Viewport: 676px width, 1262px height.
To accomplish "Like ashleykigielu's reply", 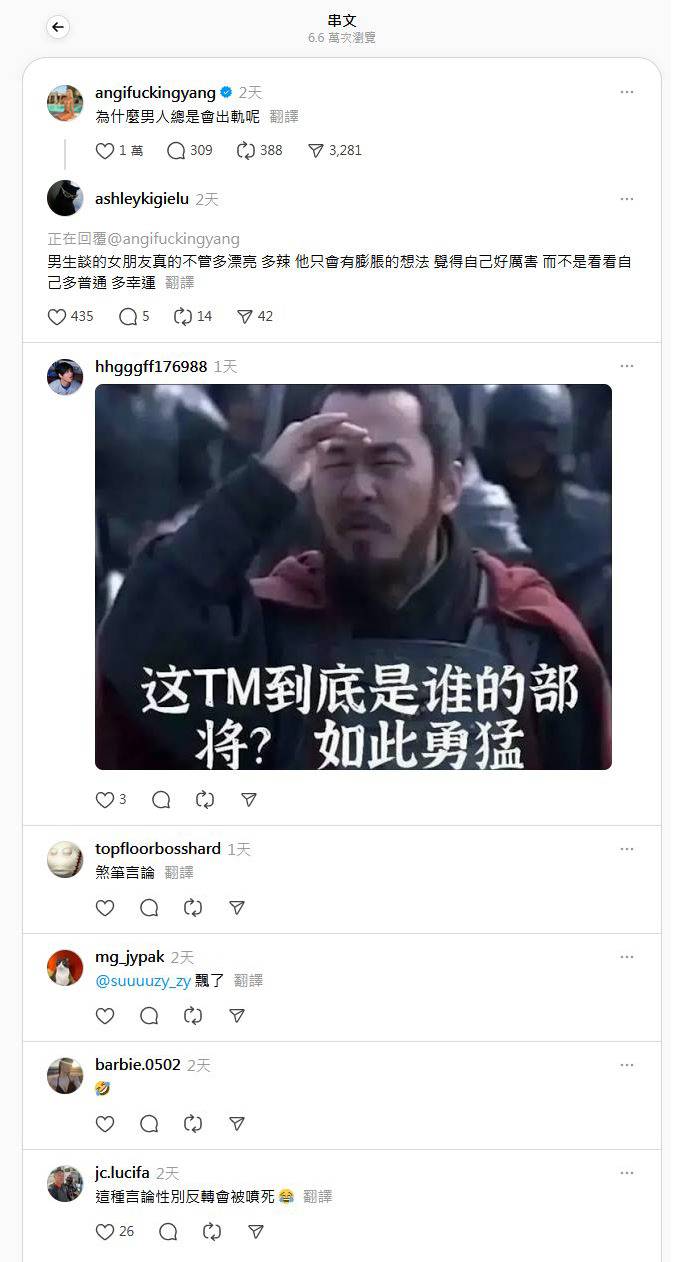I will coord(58,317).
